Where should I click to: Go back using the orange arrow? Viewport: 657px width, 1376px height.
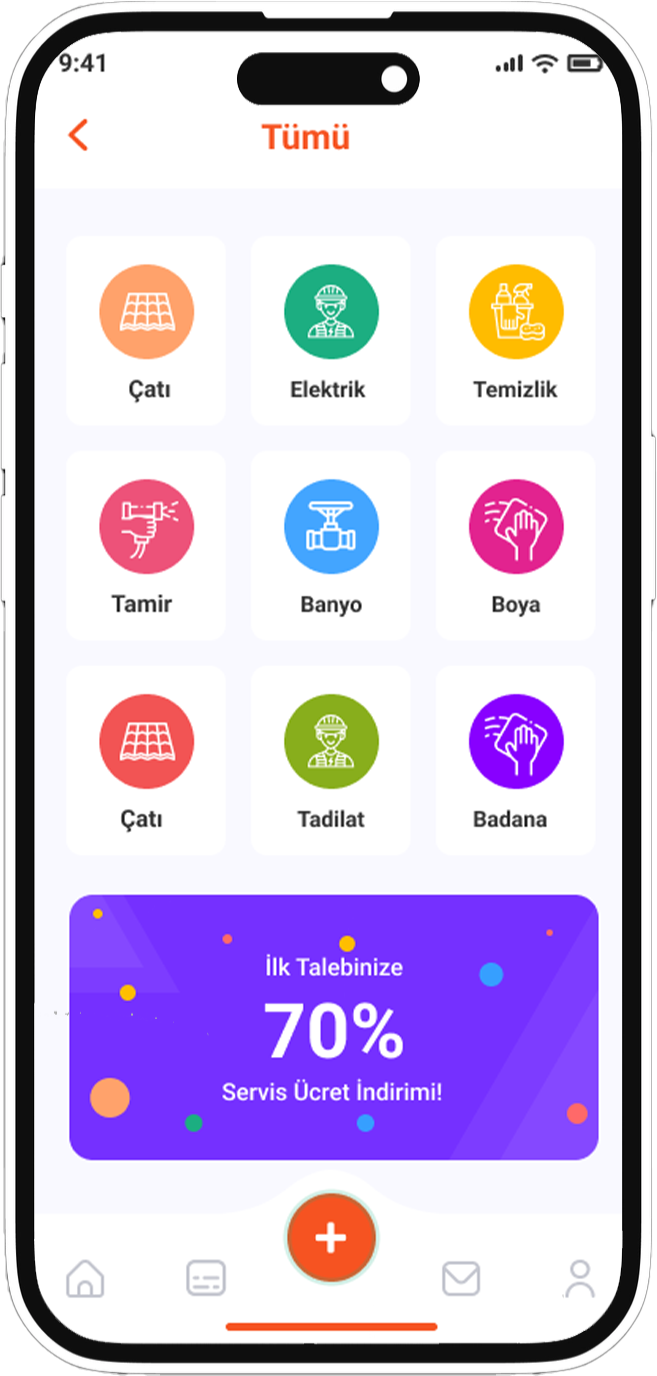click(x=78, y=135)
